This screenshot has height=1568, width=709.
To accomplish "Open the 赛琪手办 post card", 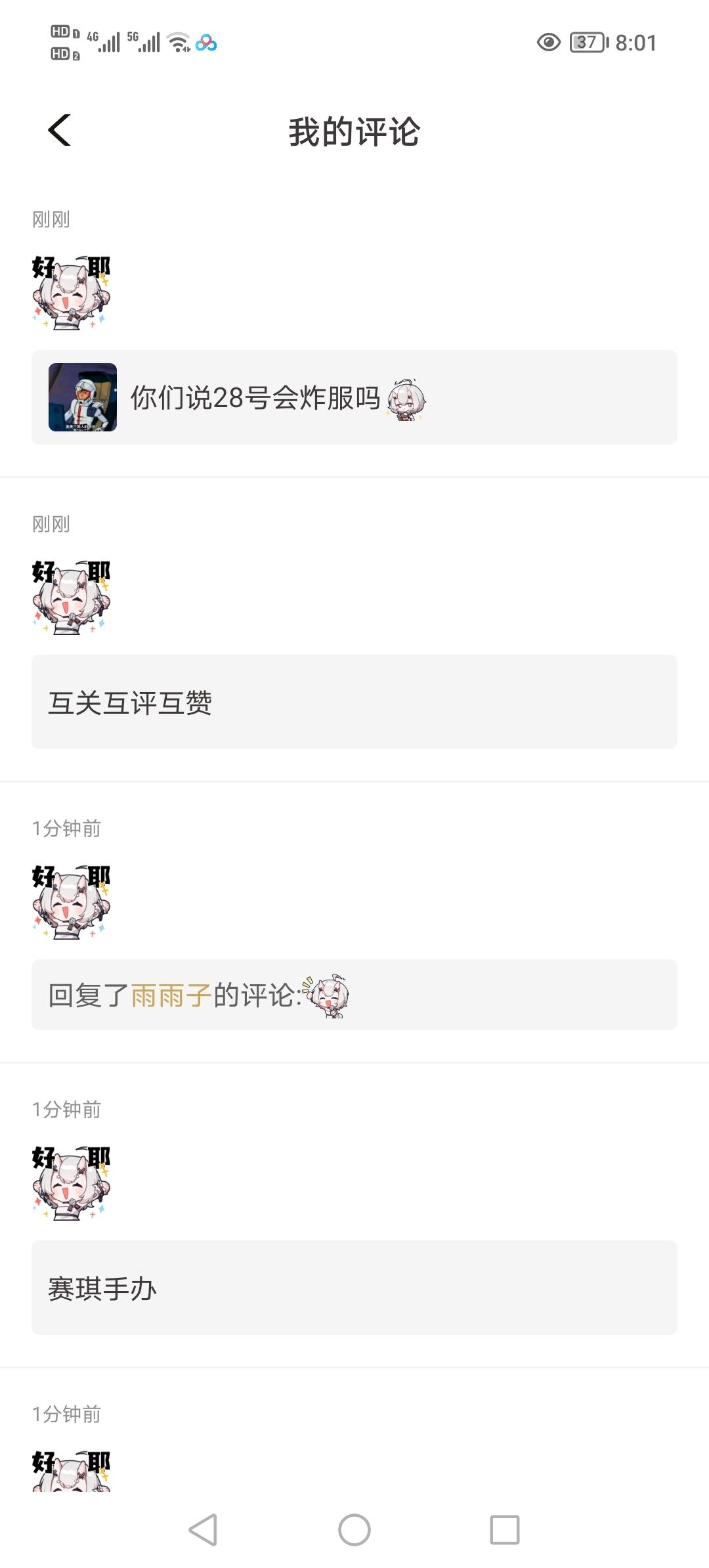I will (x=354, y=1288).
